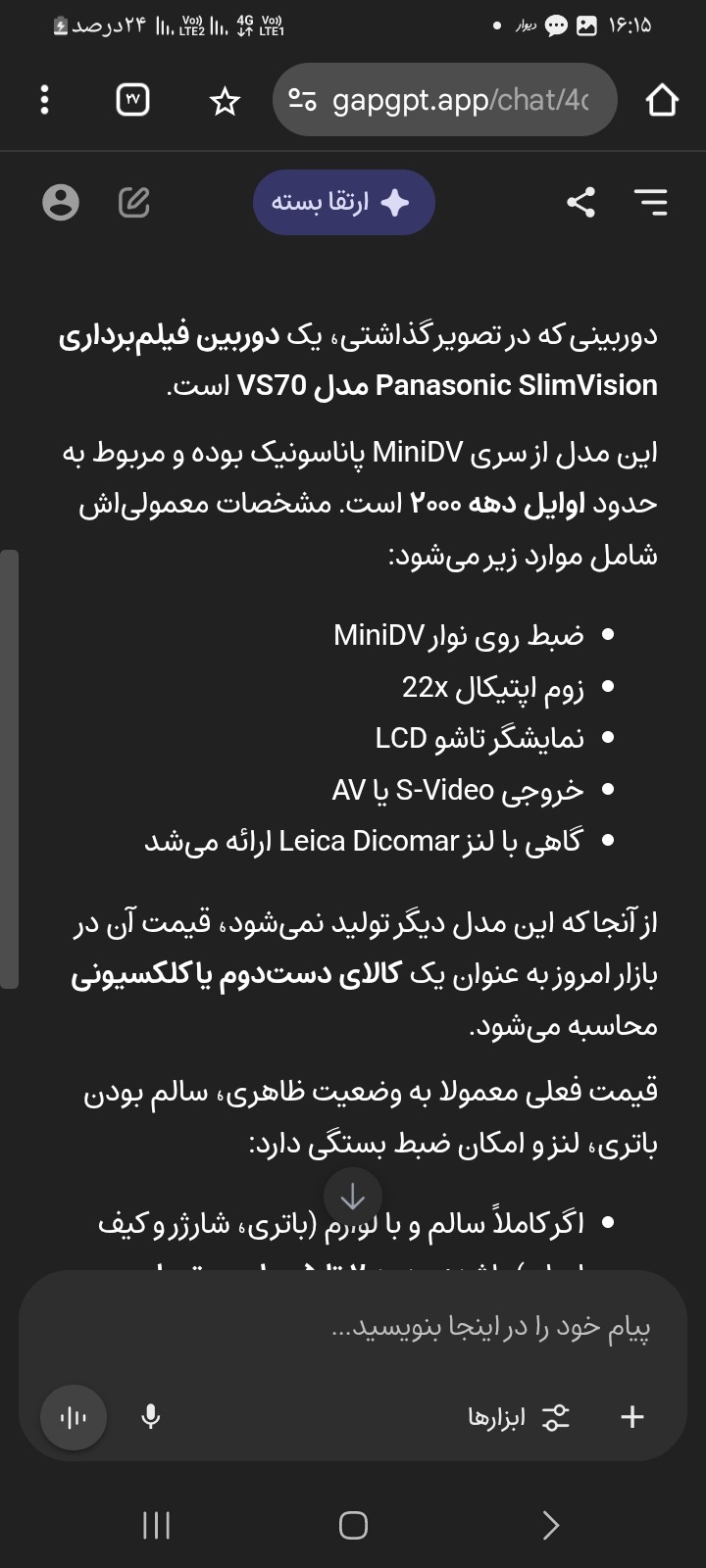
Task: Go to the browser home page
Action: tap(662, 100)
